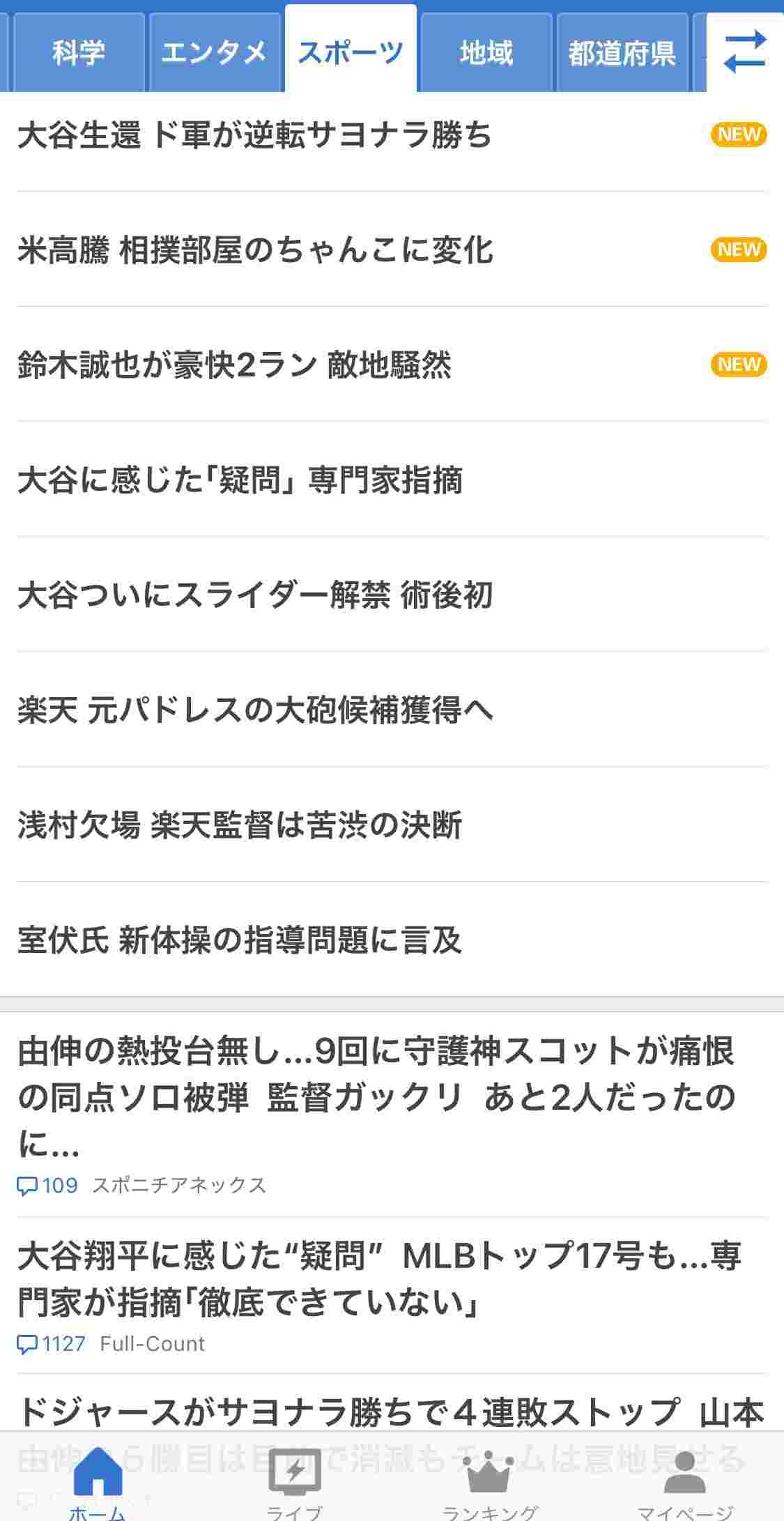
Task: Tap the tab reorder arrows icon
Action: pos(744,53)
